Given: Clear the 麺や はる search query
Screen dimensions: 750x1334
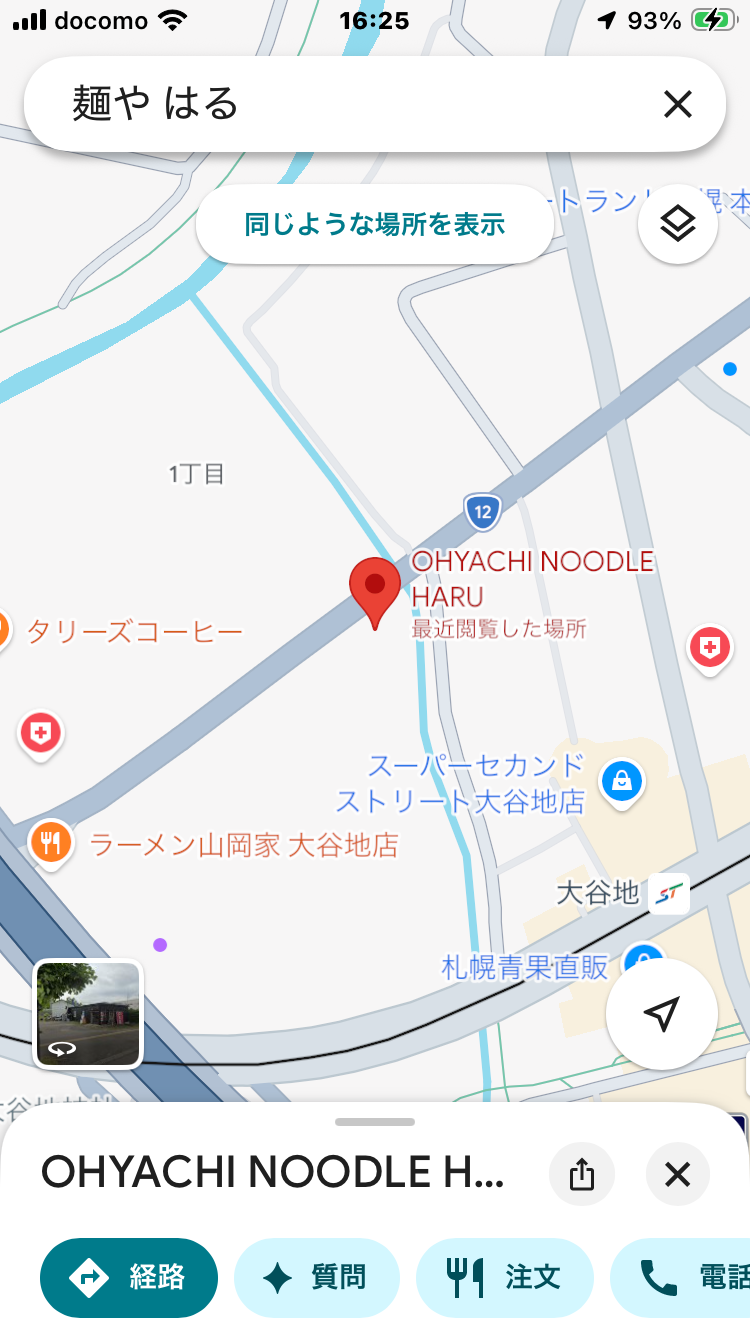Looking at the screenshot, I should click(677, 104).
